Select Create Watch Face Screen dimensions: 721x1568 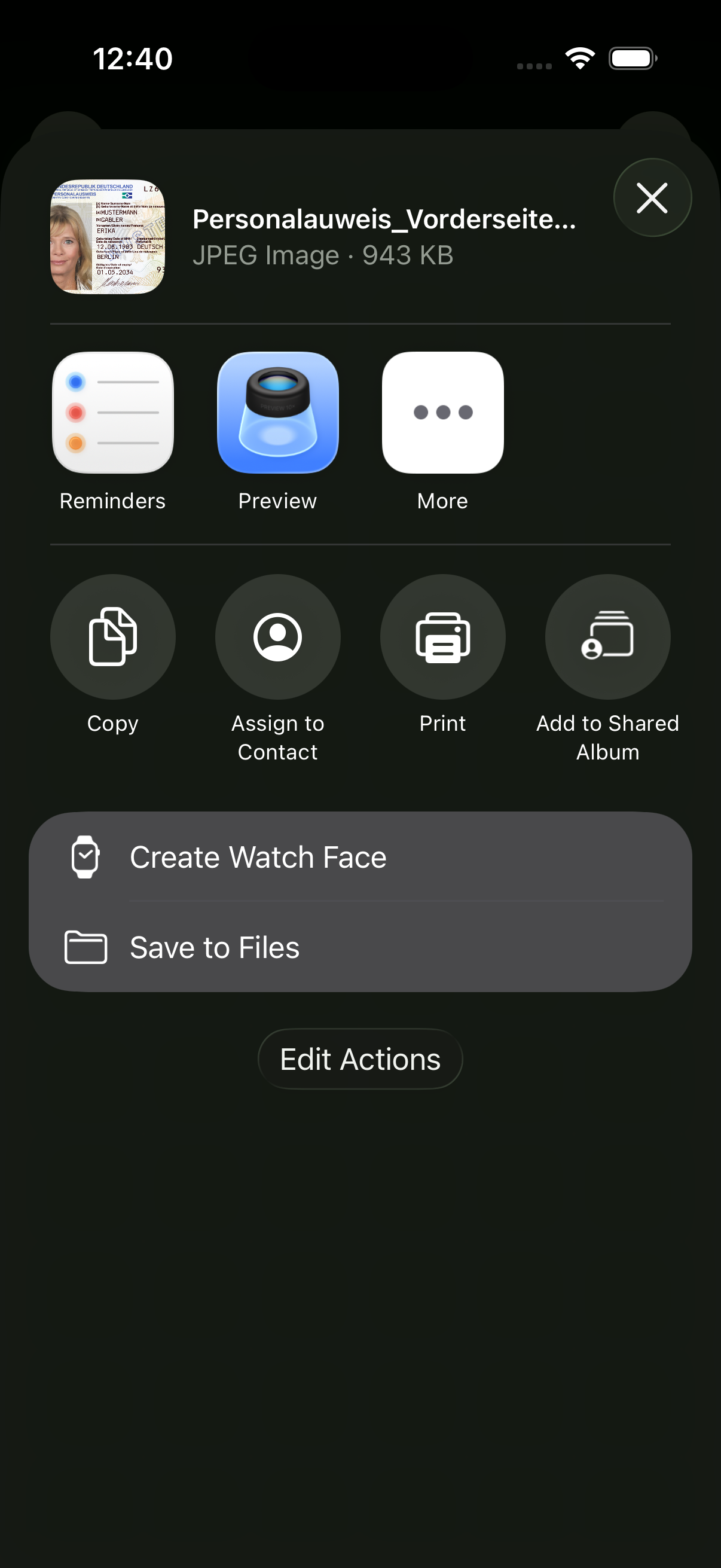tap(258, 856)
